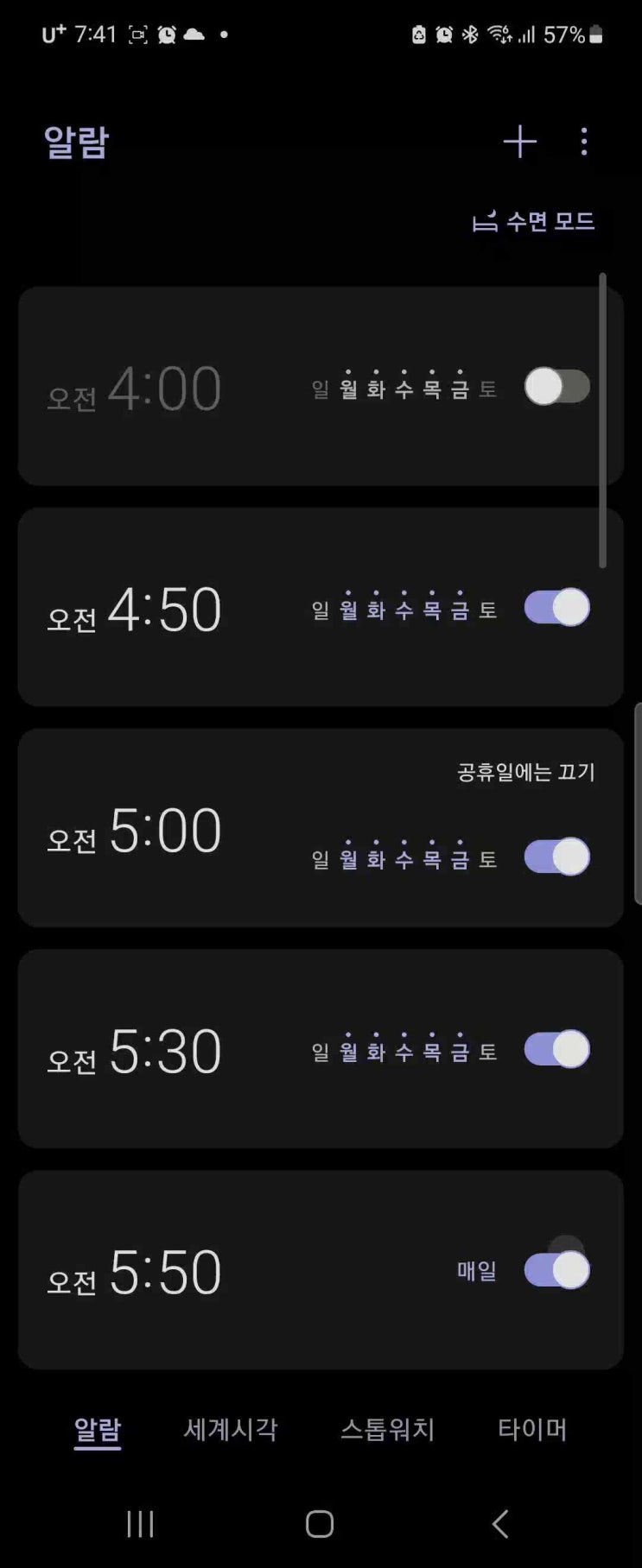Edit the 오전 4:50 alarm details
Viewport: 642px width, 1568px height.
164,610
